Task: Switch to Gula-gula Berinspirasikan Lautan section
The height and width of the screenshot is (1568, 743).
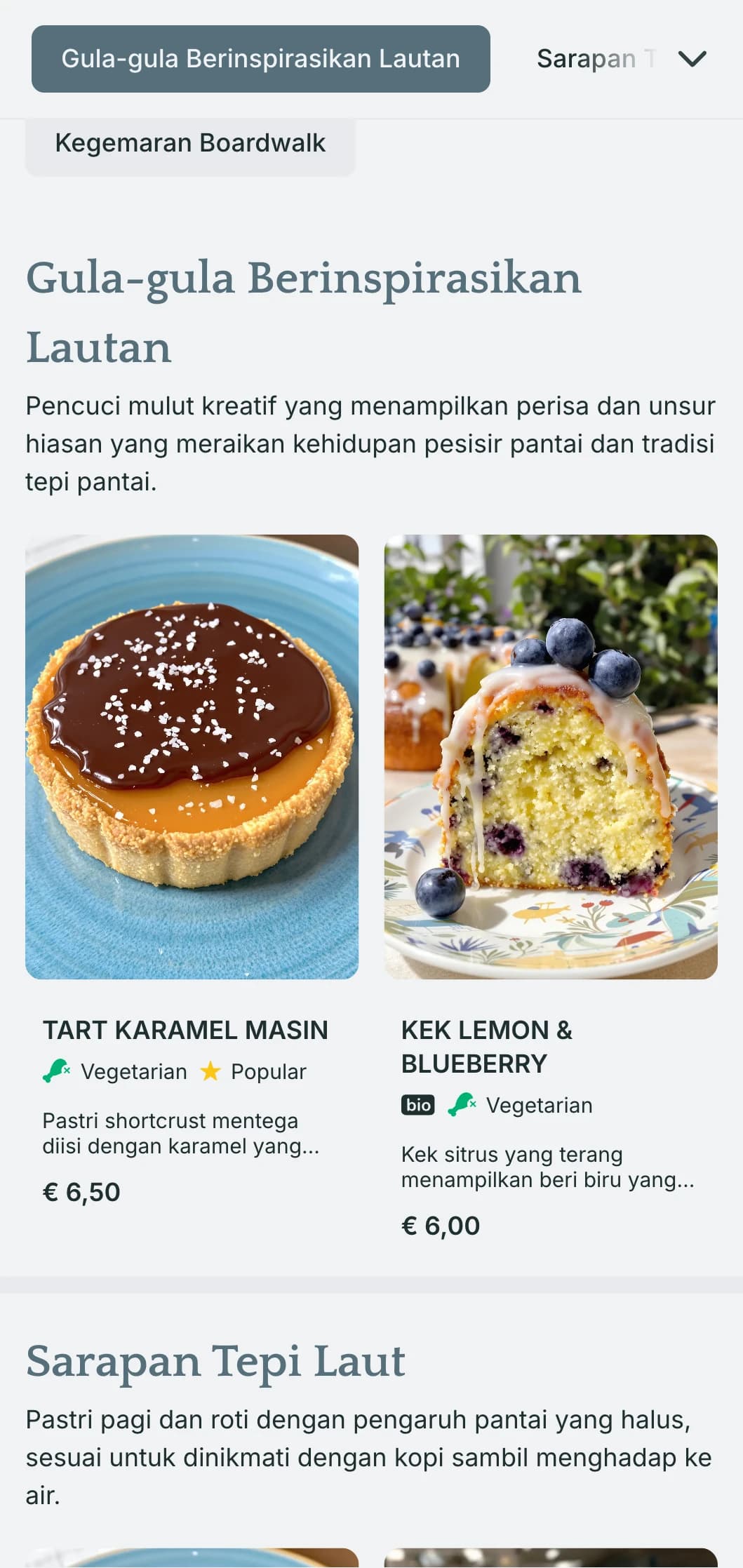Action: tap(260, 59)
